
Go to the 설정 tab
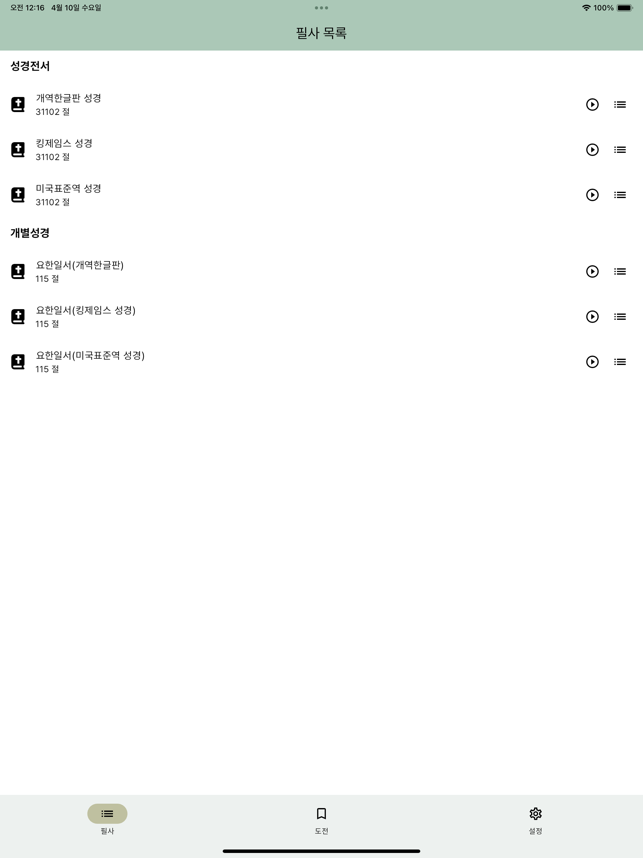(535, 820)
